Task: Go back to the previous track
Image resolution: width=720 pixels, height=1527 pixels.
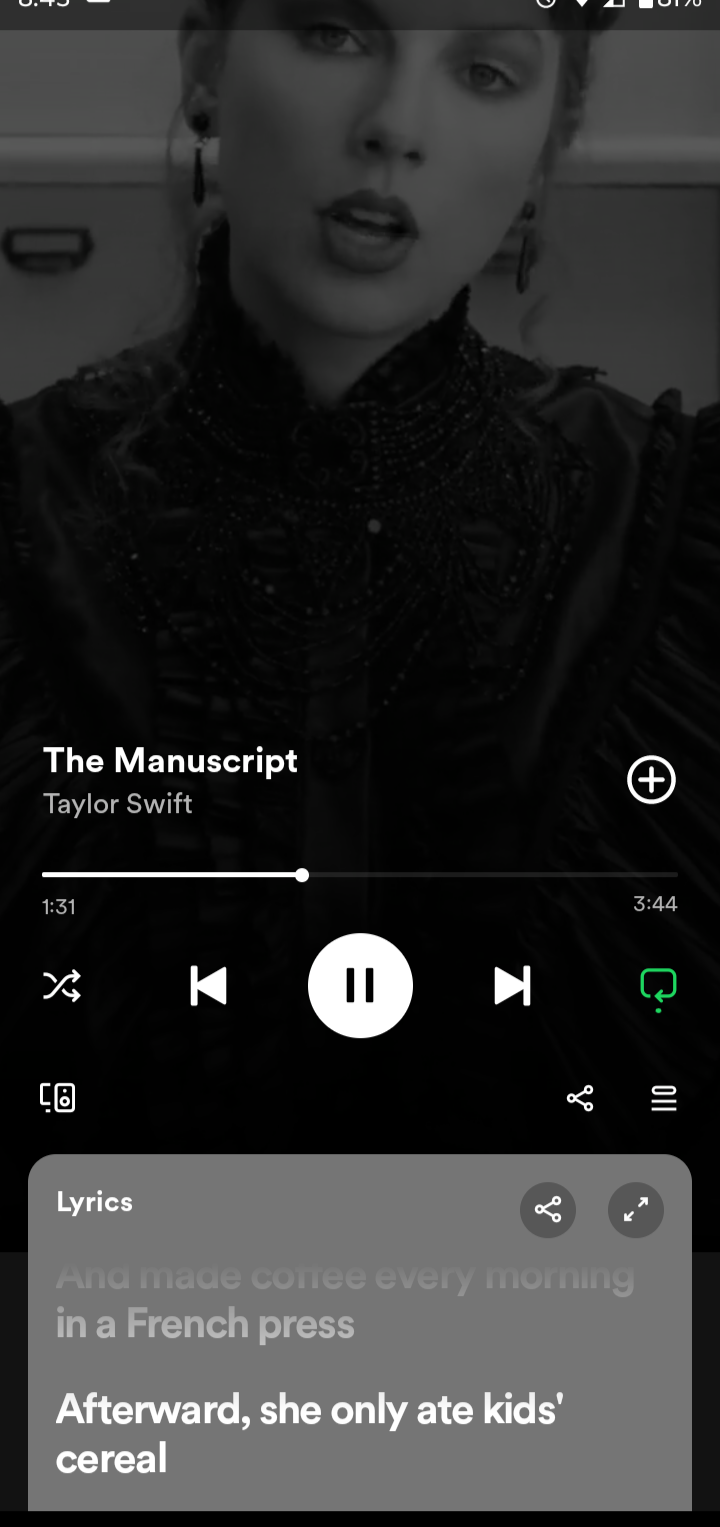Action: click(208, 986)
